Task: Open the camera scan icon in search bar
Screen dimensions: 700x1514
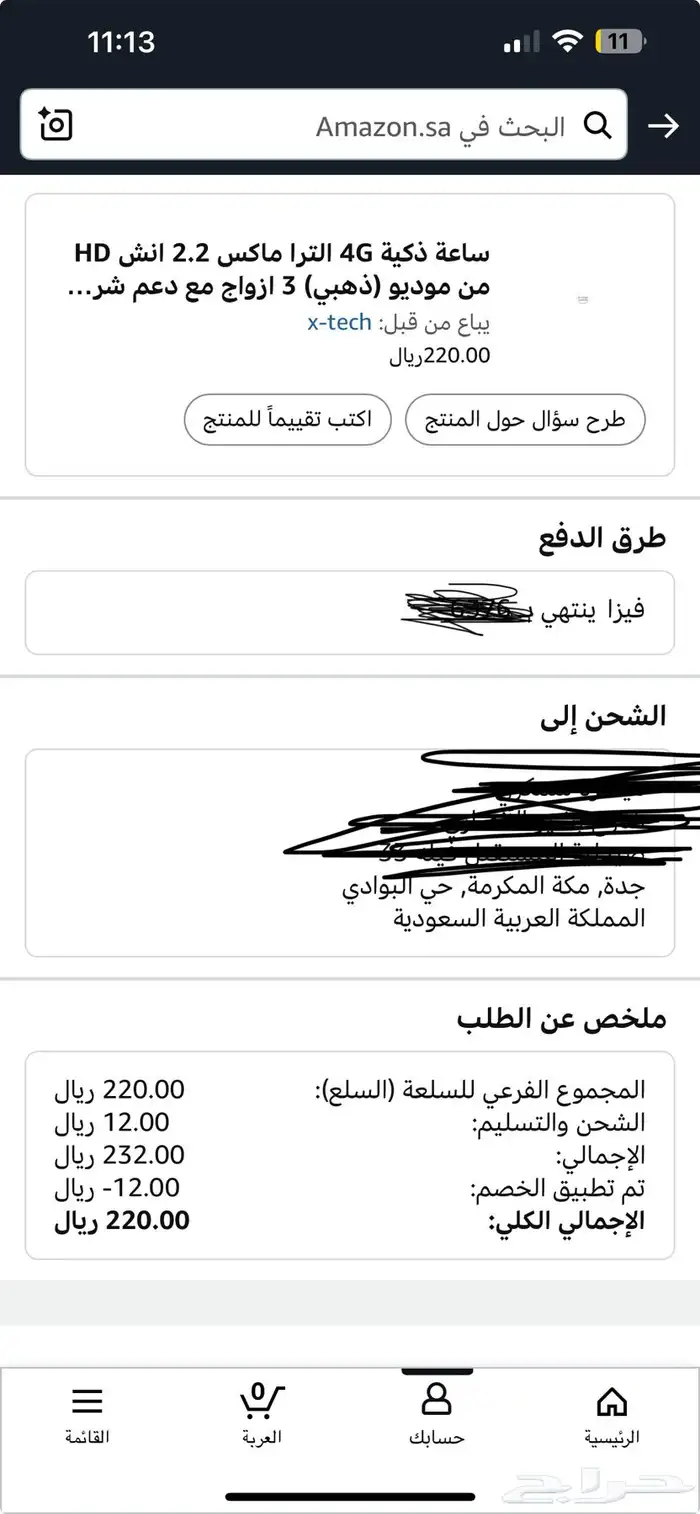Action: click(56, 125)
